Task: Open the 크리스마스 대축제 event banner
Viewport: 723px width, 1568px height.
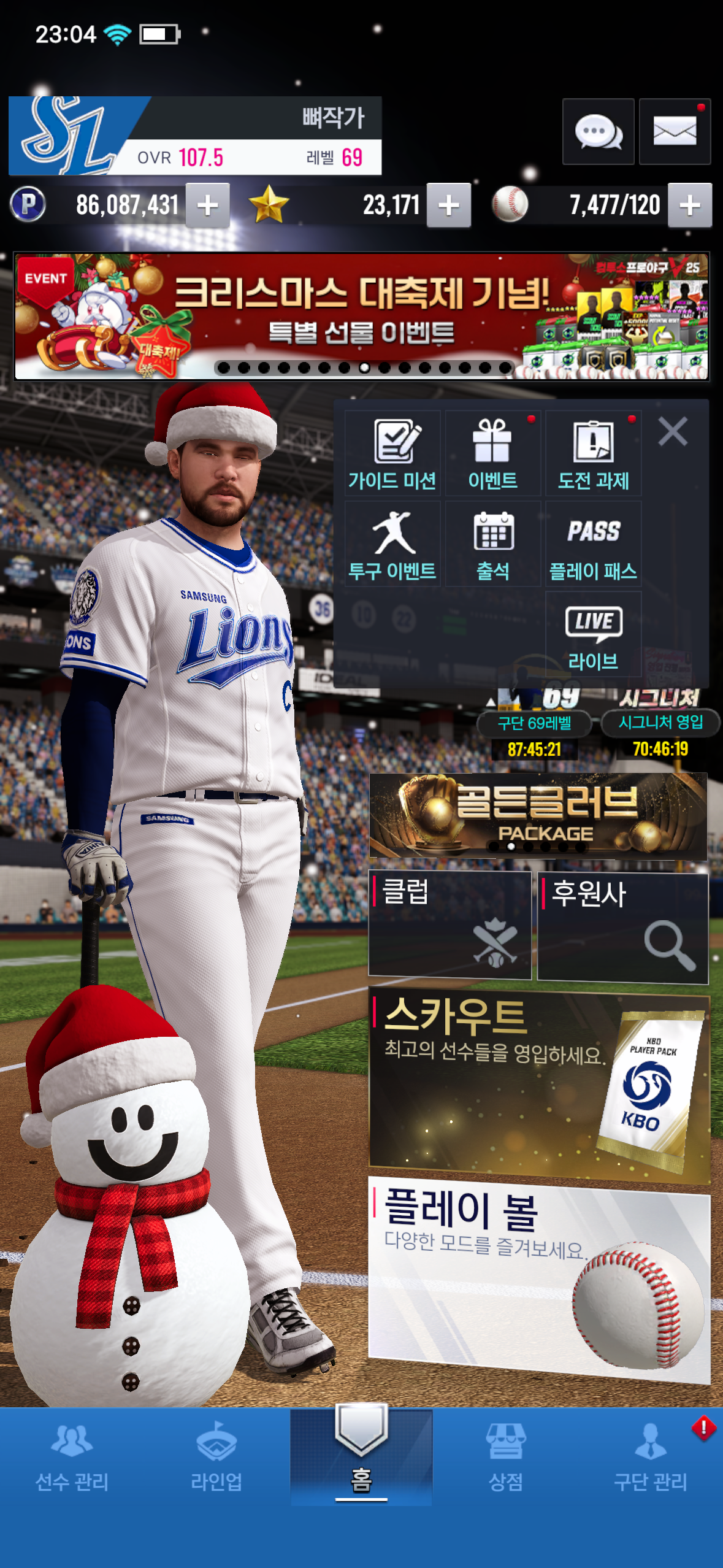Action: (362, 317)
